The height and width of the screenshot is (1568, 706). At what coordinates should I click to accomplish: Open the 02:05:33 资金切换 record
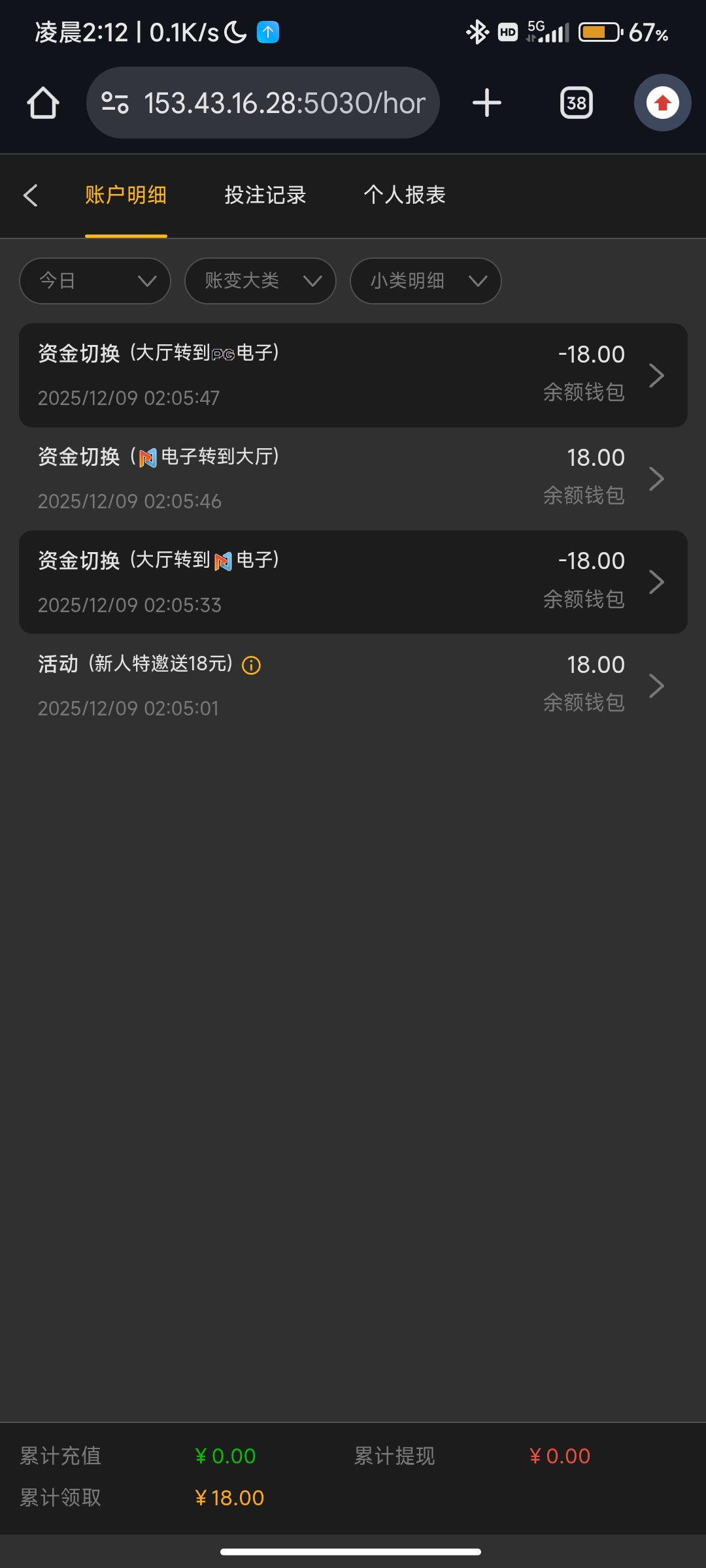353,581
